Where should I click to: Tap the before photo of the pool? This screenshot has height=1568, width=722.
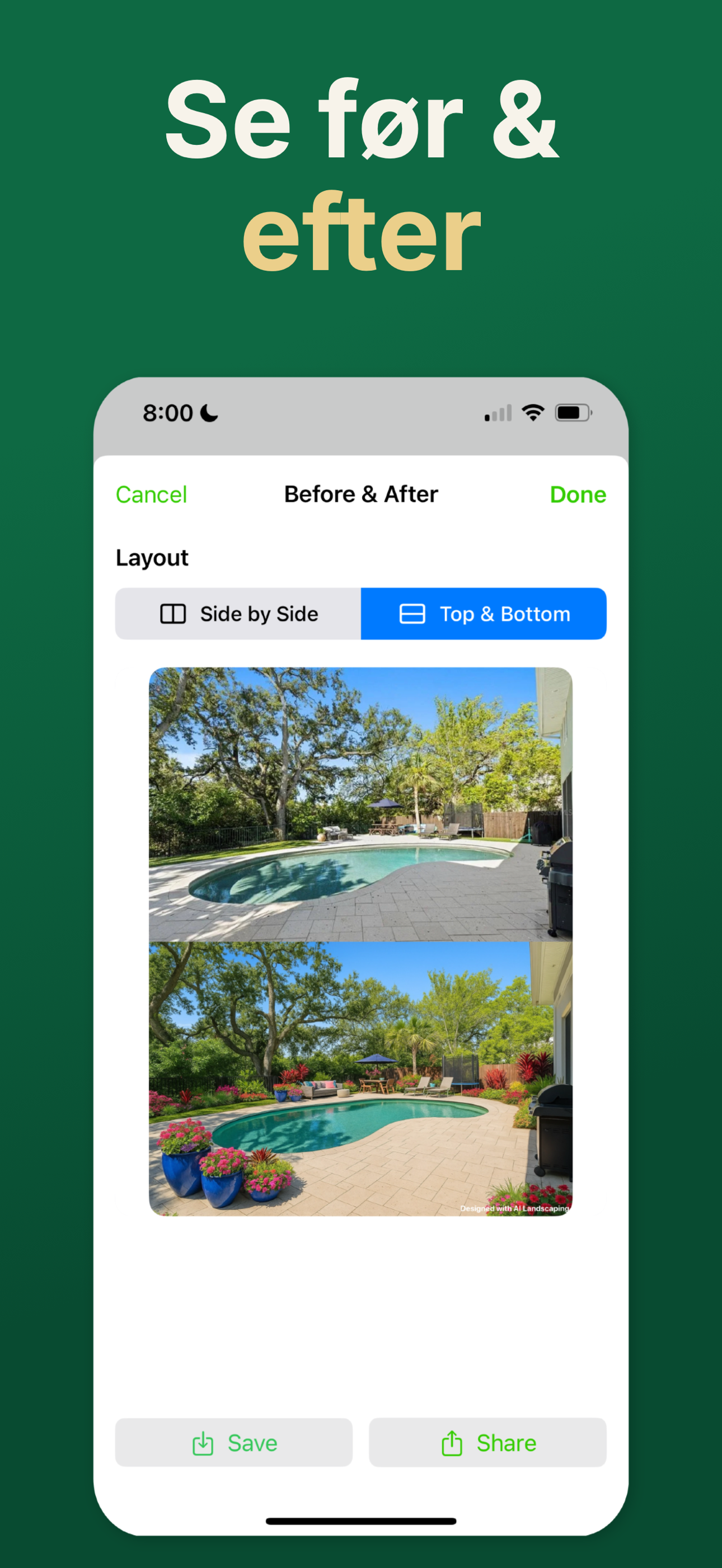click(x=359, y=803)
